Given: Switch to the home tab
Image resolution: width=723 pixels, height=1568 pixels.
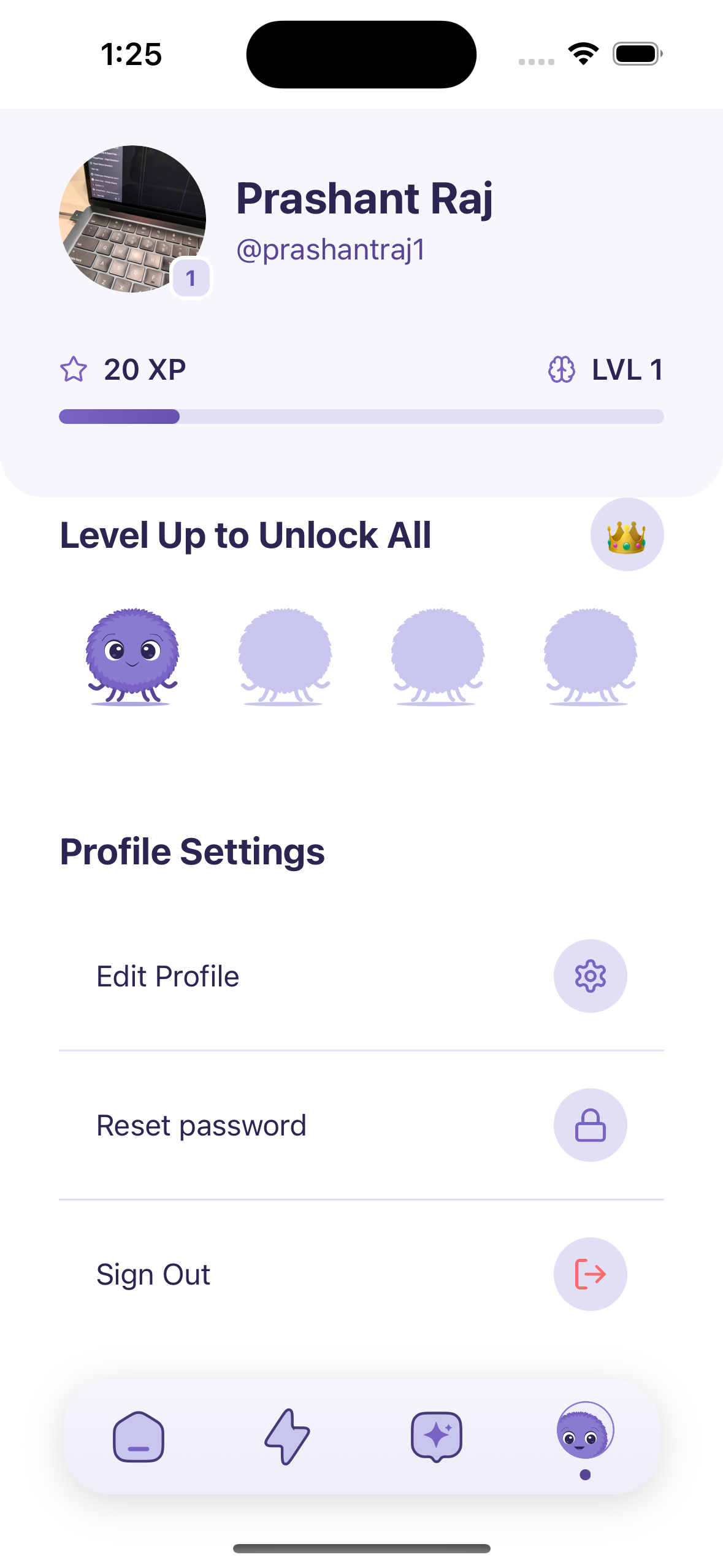Looking at the screenshot, I should pyautogui.click(x=139, y=1437).
